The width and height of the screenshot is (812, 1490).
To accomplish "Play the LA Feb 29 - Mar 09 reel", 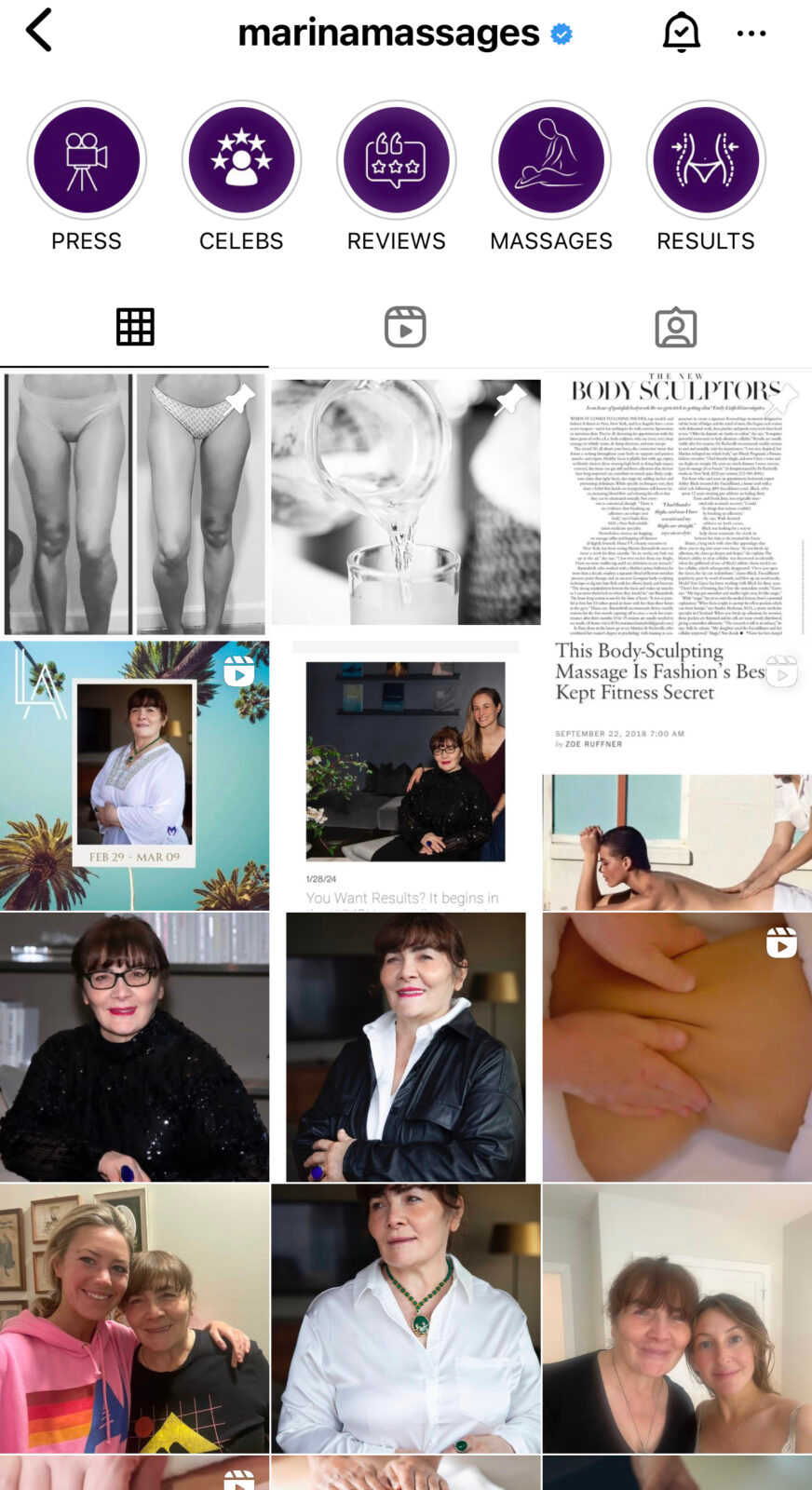I will tap(134, 775).
